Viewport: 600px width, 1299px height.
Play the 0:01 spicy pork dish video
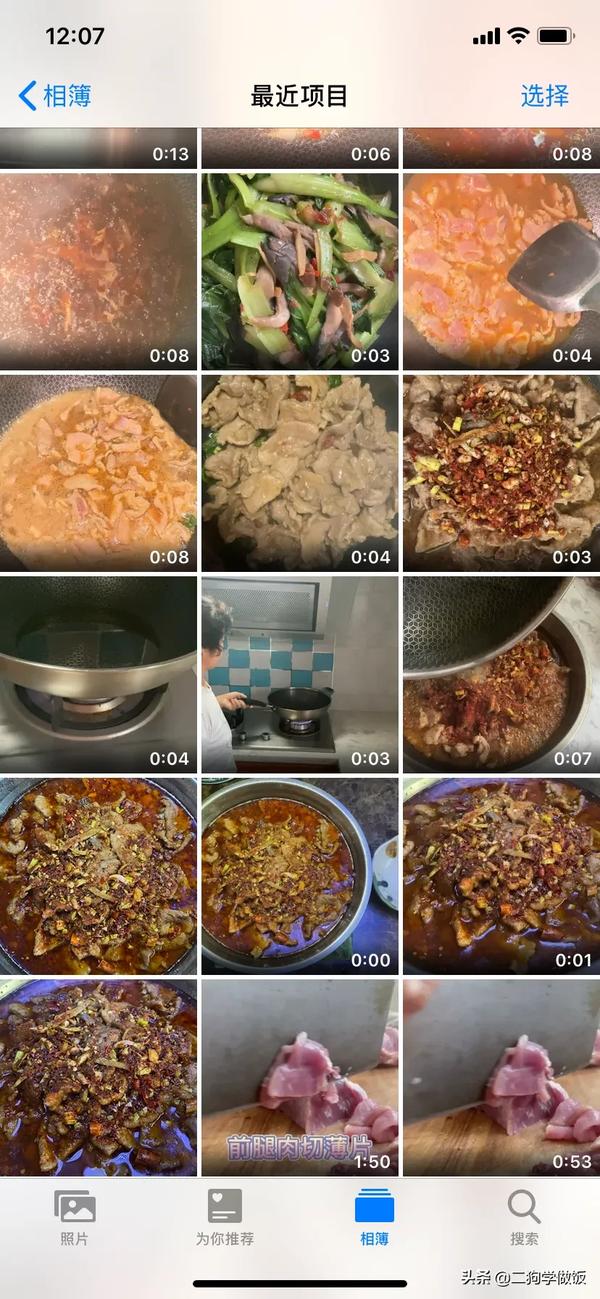coord(501,875)
